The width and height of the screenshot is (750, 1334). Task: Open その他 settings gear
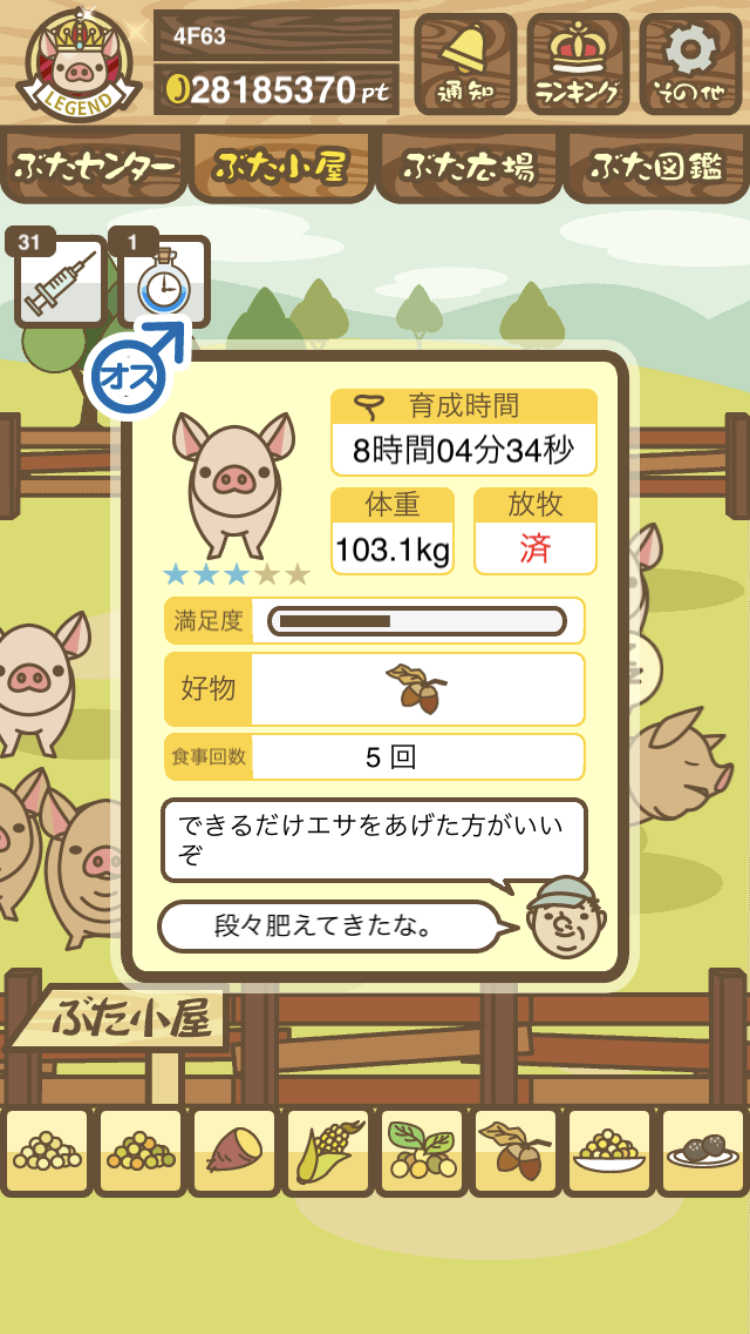[x=691, y=64]
